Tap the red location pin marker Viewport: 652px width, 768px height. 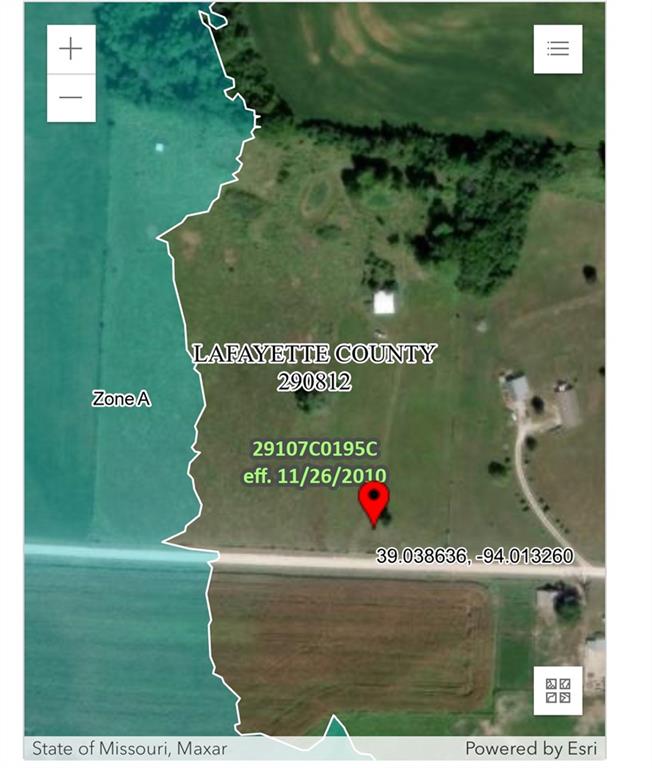374,502
